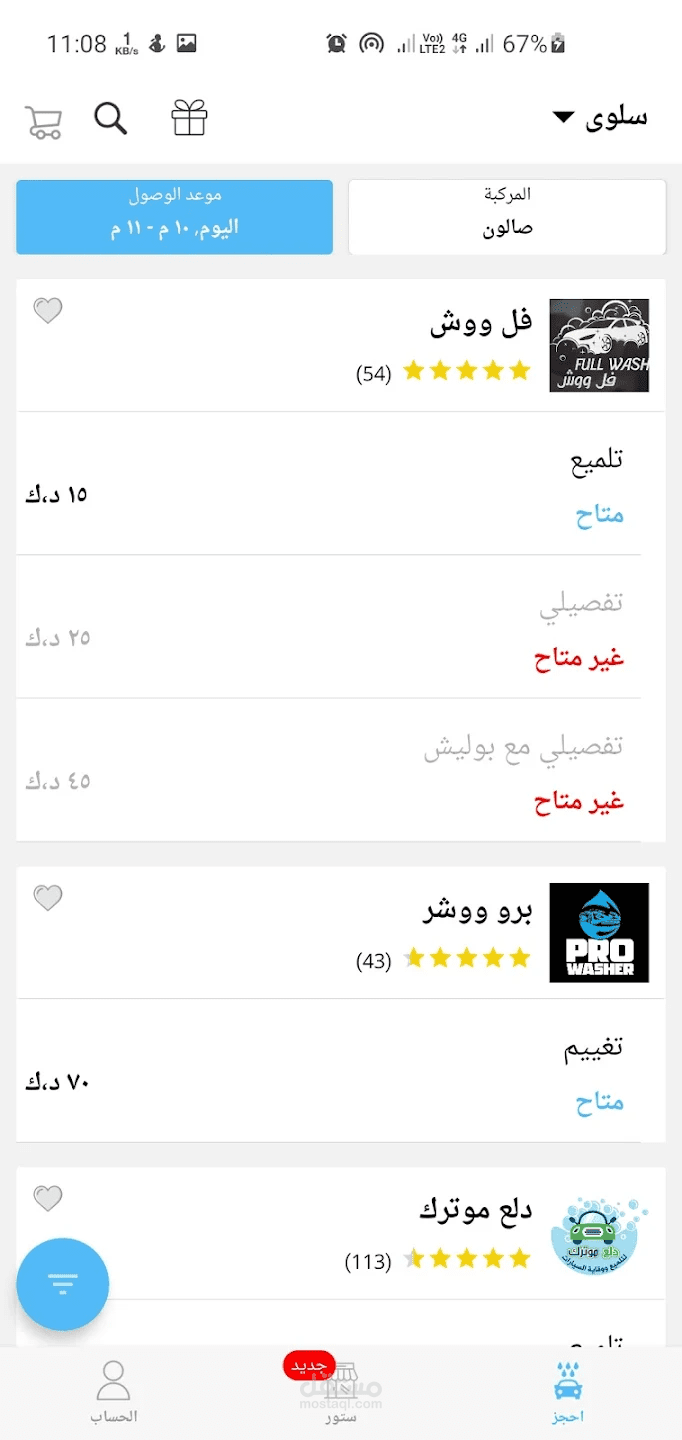Expand the سلوى area dropdown
The image size is (682, 1440).
point(601,118)
